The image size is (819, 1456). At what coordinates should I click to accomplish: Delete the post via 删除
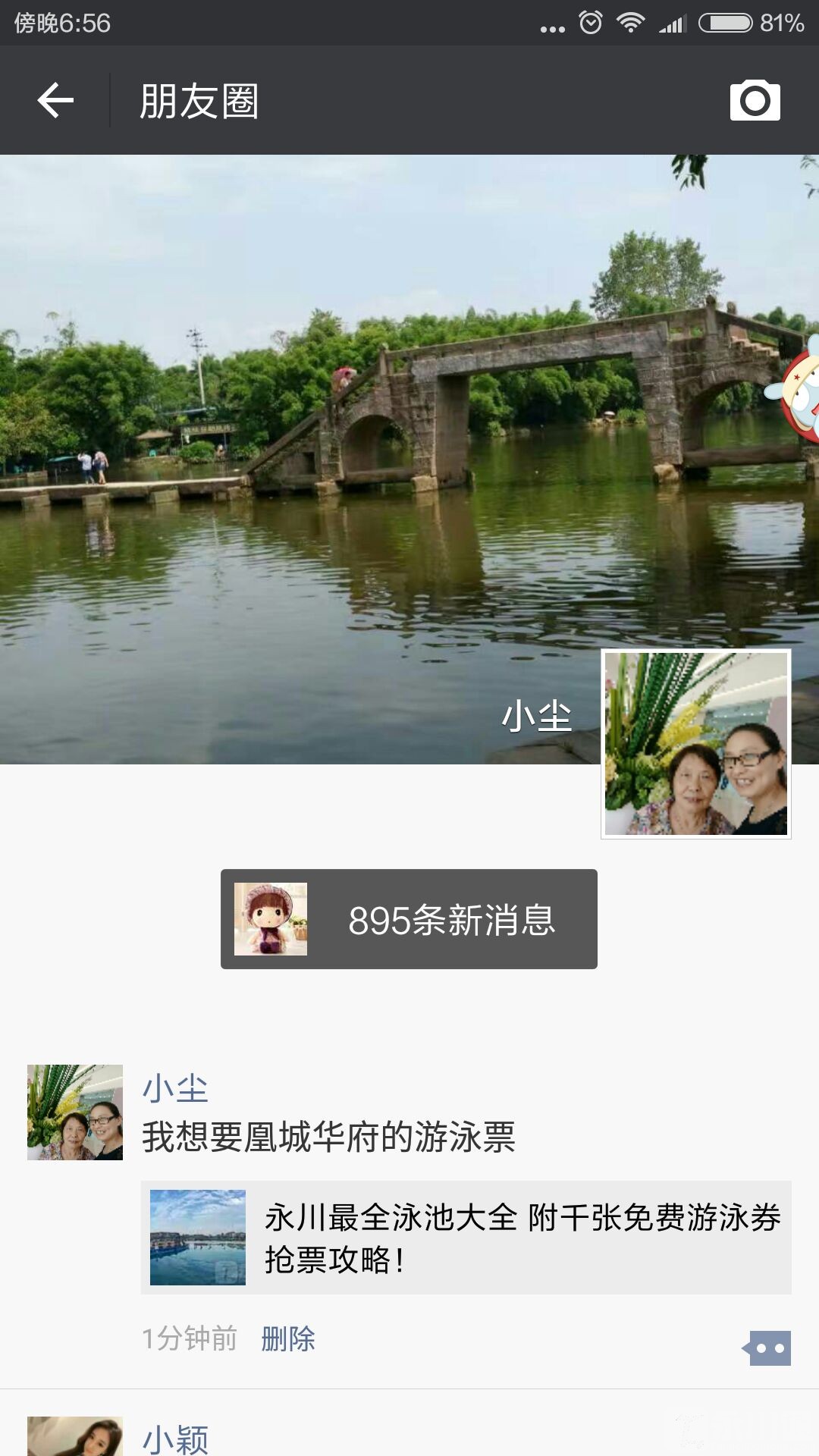click(x=288, y=1338)
